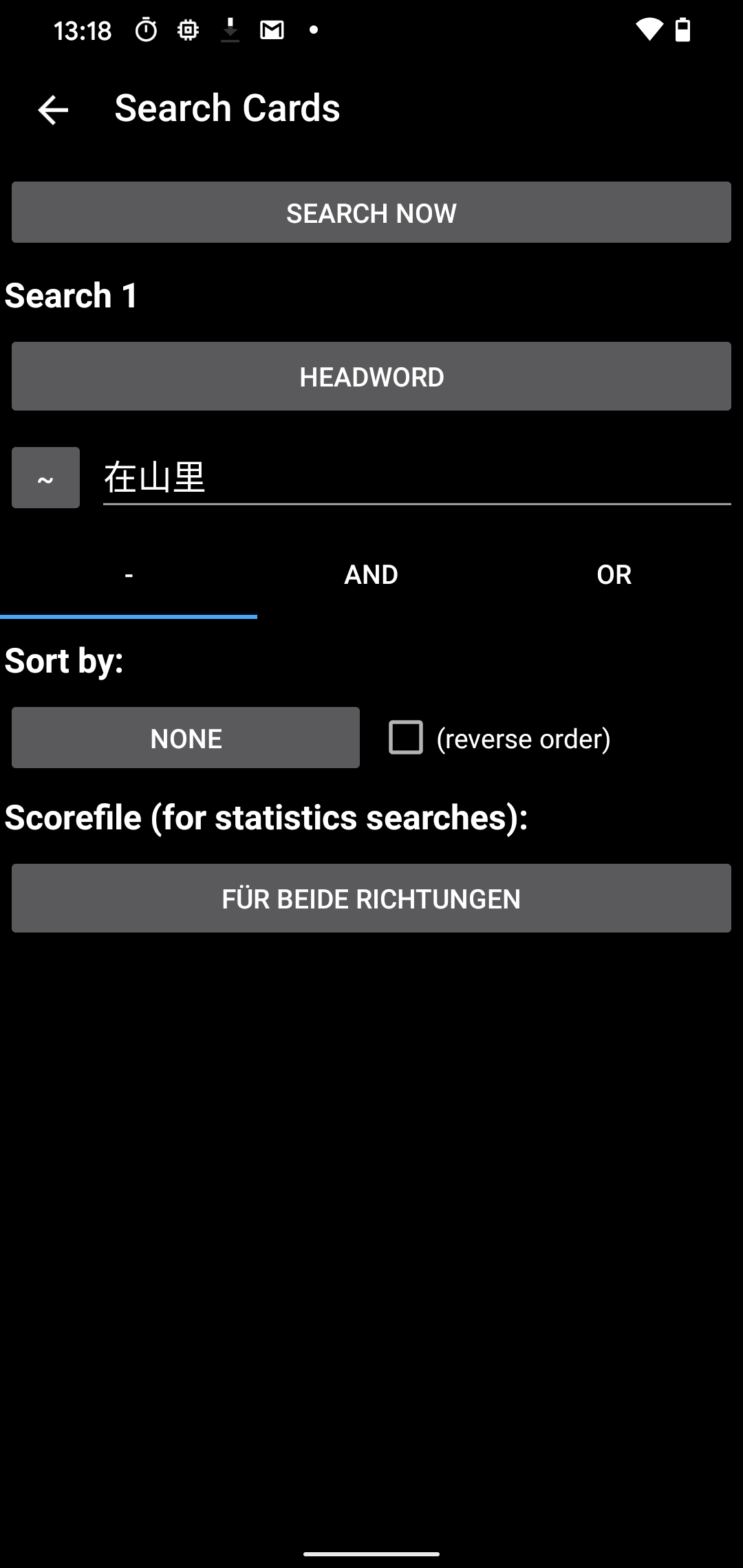Check the reverse order checkbox

point(406,738)
